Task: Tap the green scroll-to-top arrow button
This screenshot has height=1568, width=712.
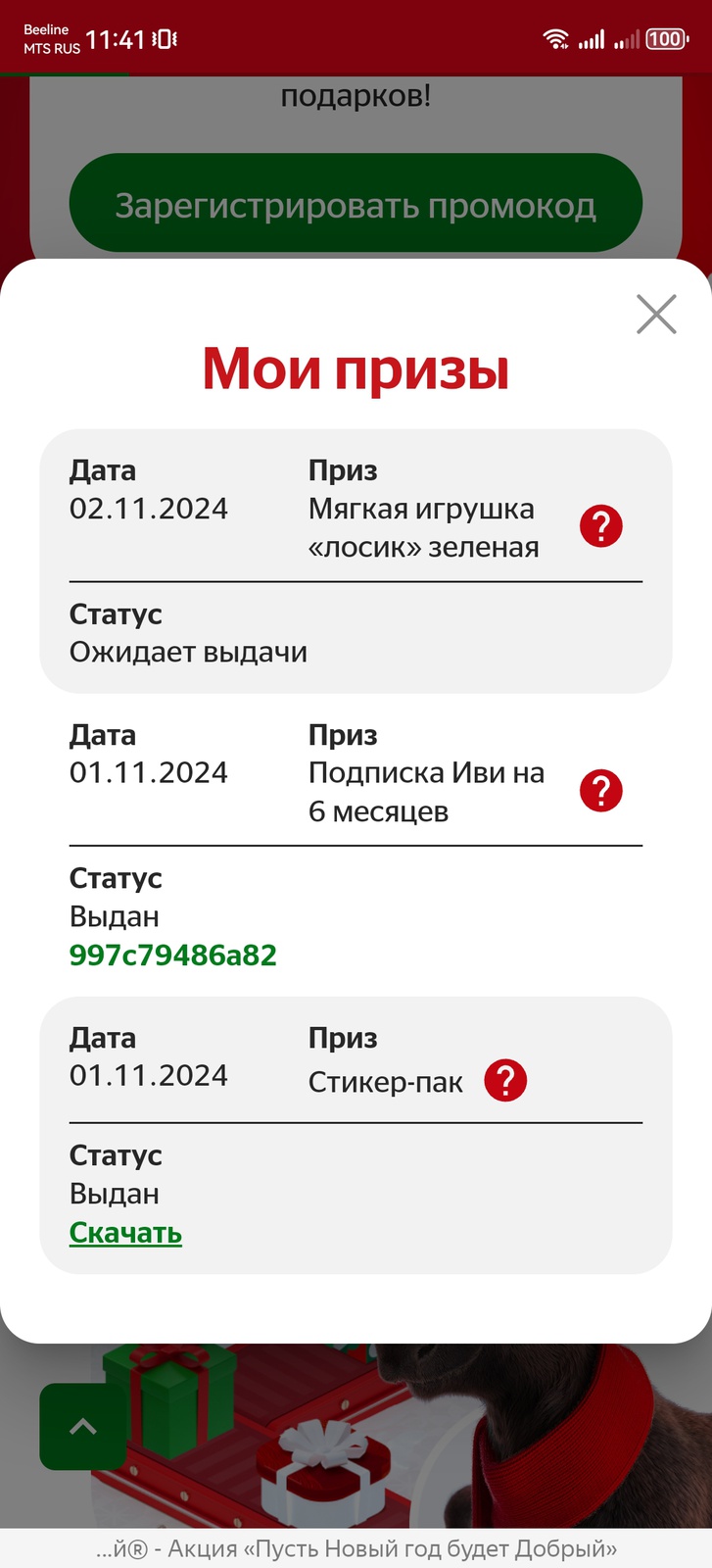Action: click(83, 1427)
